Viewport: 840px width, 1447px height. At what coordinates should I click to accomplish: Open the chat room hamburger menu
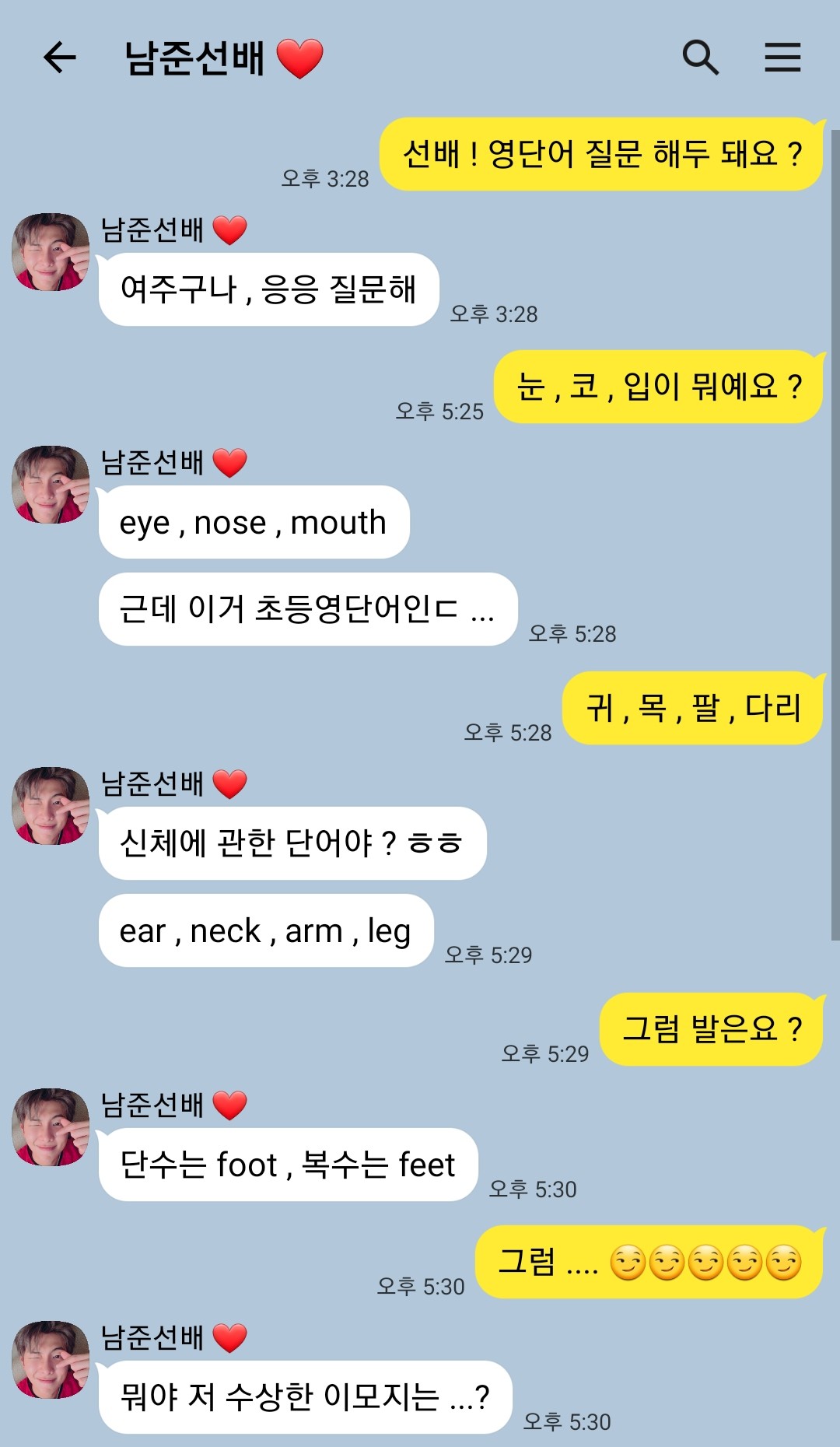(782, 58)
